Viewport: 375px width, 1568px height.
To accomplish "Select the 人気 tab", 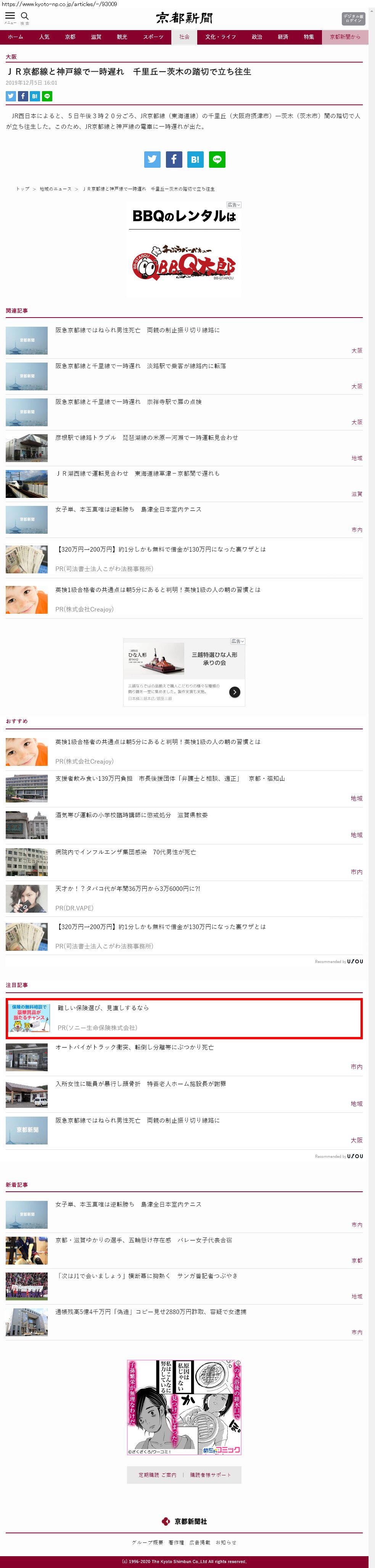I will point(44,37).
